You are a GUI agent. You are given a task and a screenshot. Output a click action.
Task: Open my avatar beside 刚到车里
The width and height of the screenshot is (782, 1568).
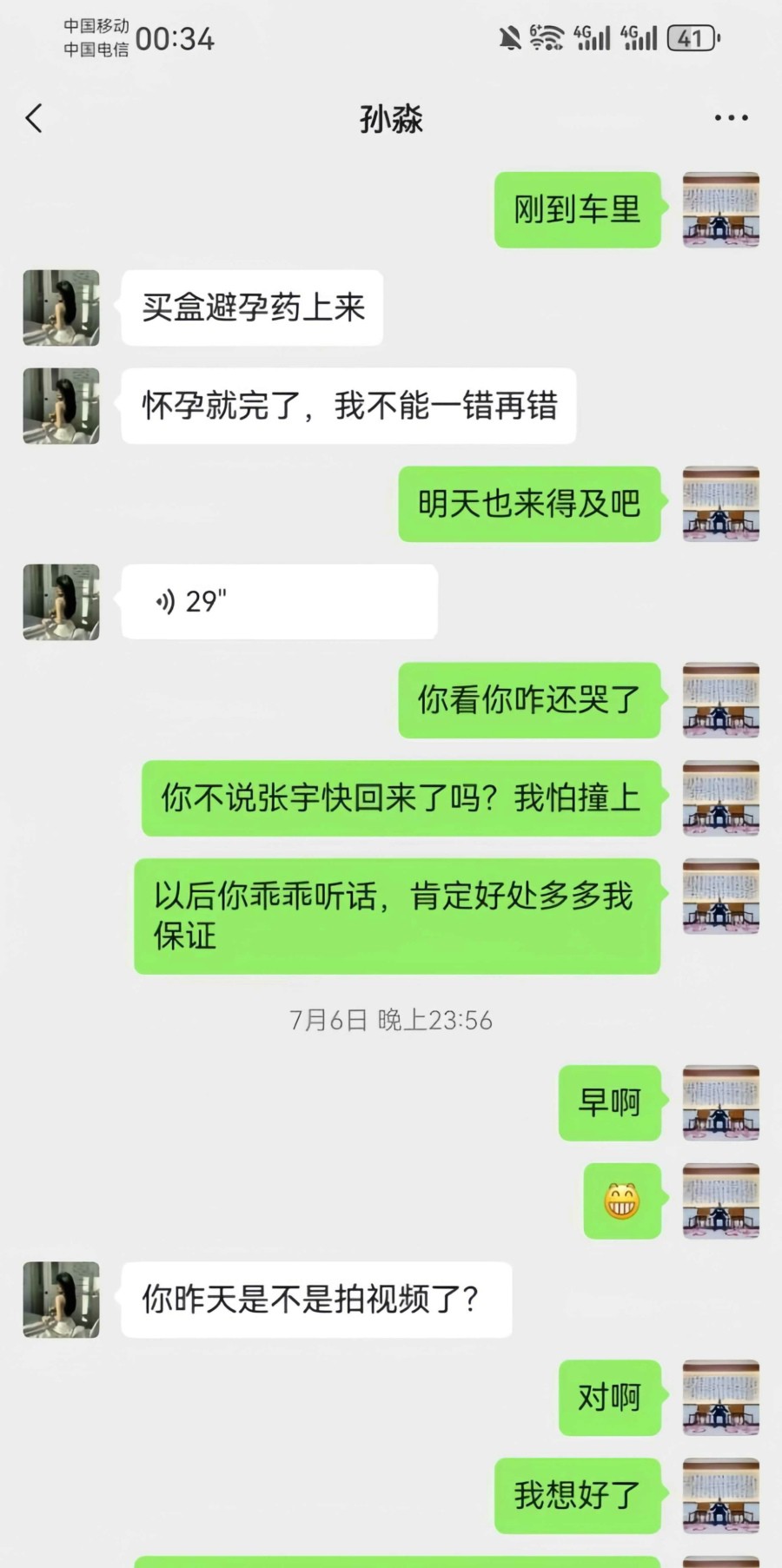click(720, 209)
